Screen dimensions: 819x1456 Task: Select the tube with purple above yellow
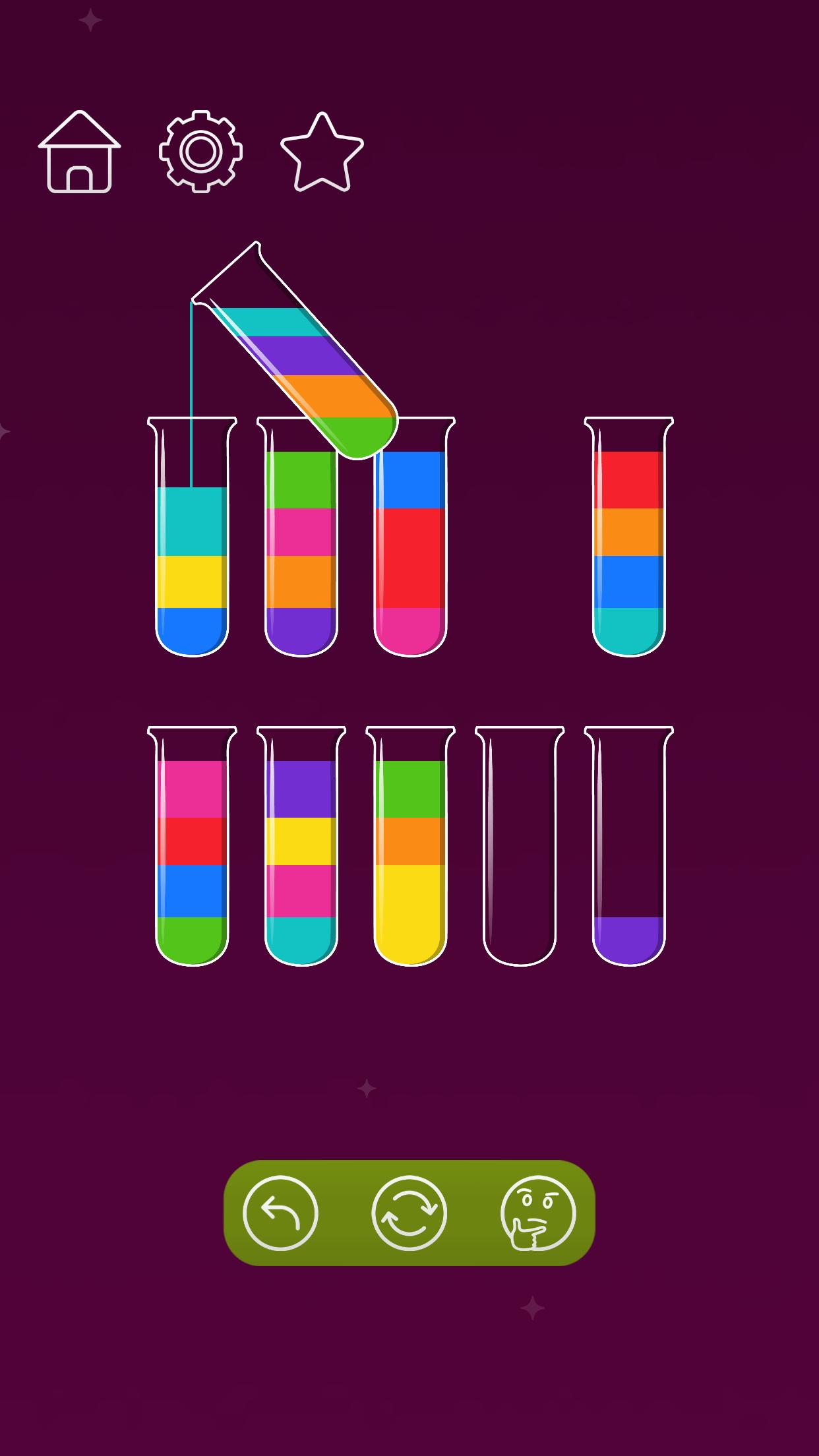coord(301,846)
